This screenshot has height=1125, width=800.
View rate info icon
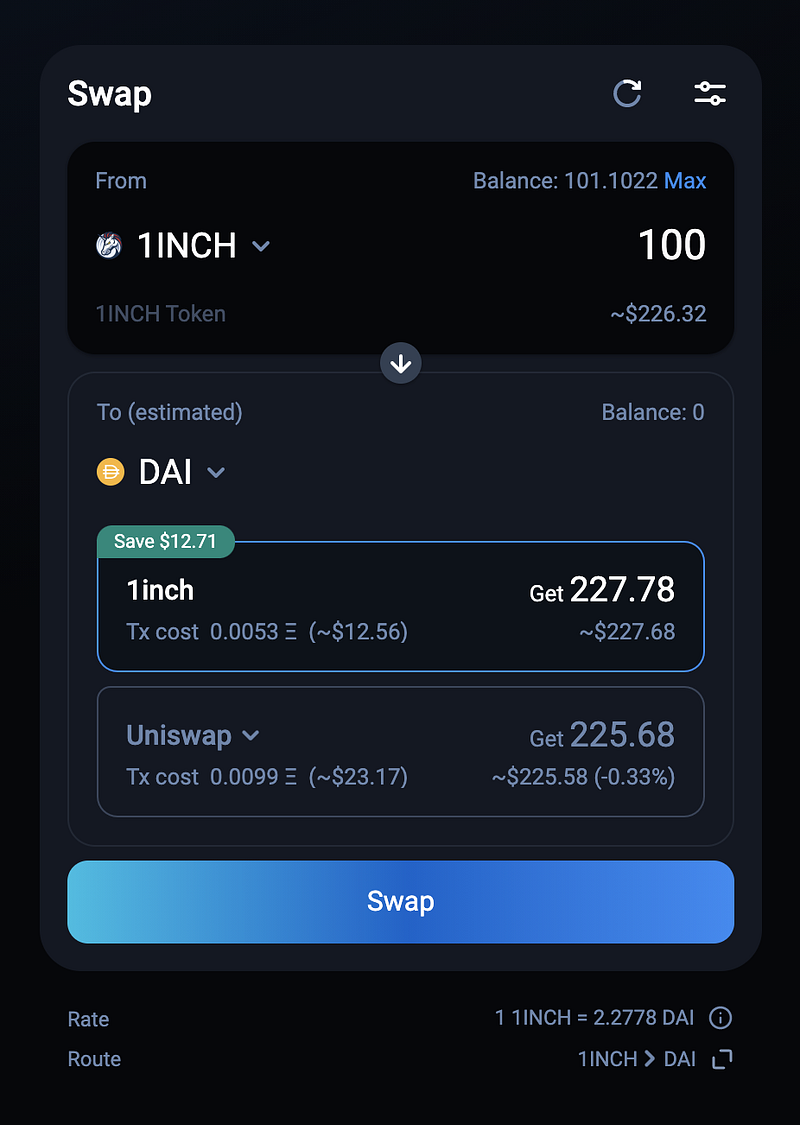tap(720, 1018)
